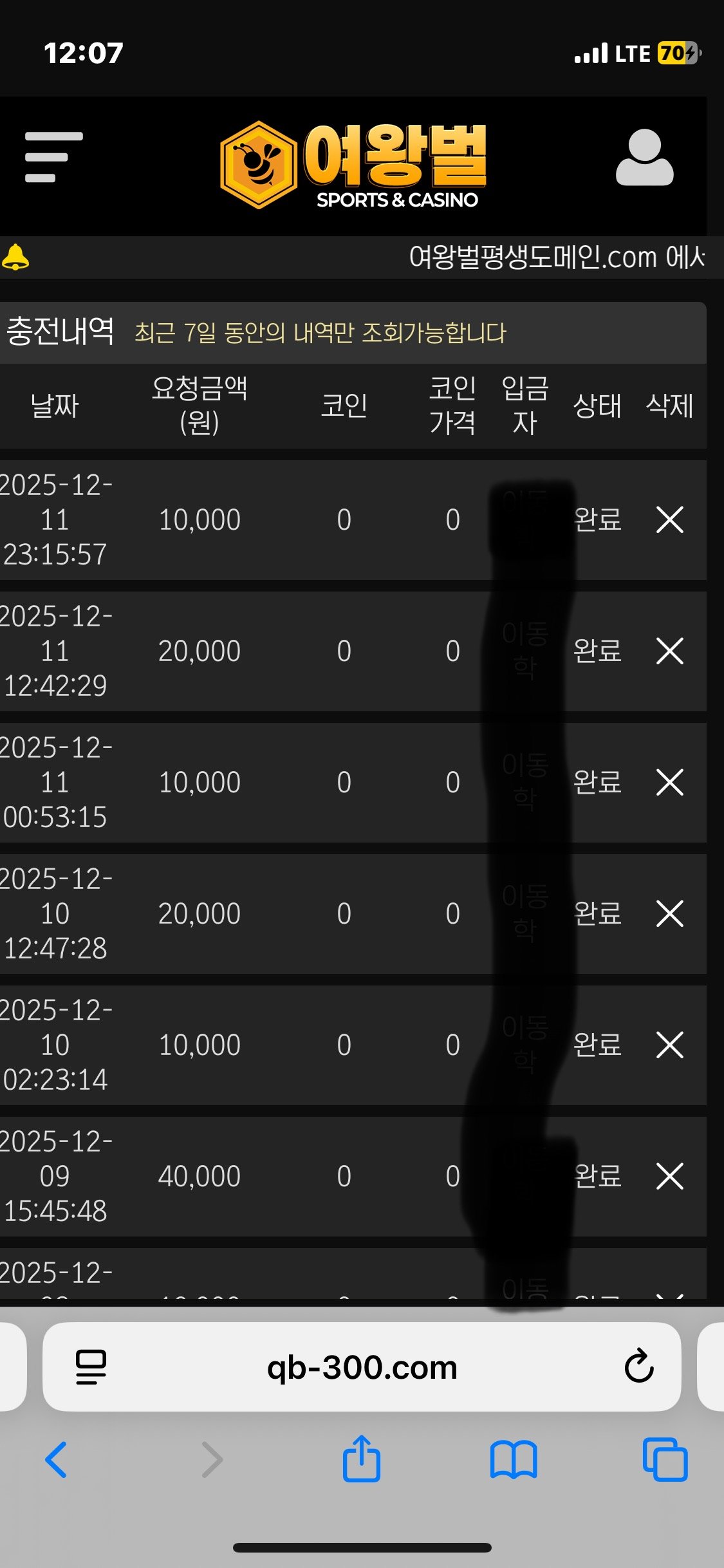Show all open Safari tabs

pyautogui.click(x=665, y=1459)
